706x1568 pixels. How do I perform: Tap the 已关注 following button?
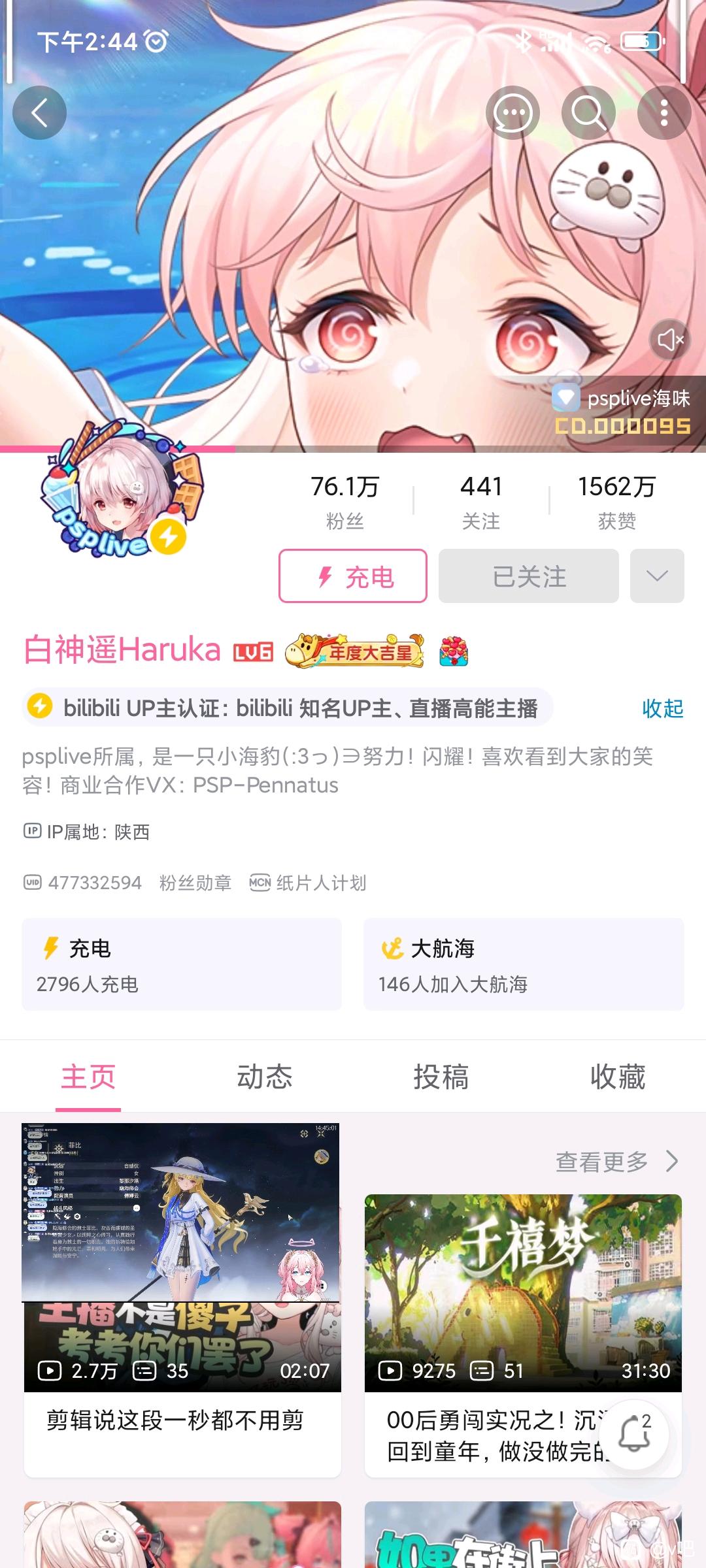(529, 576)
